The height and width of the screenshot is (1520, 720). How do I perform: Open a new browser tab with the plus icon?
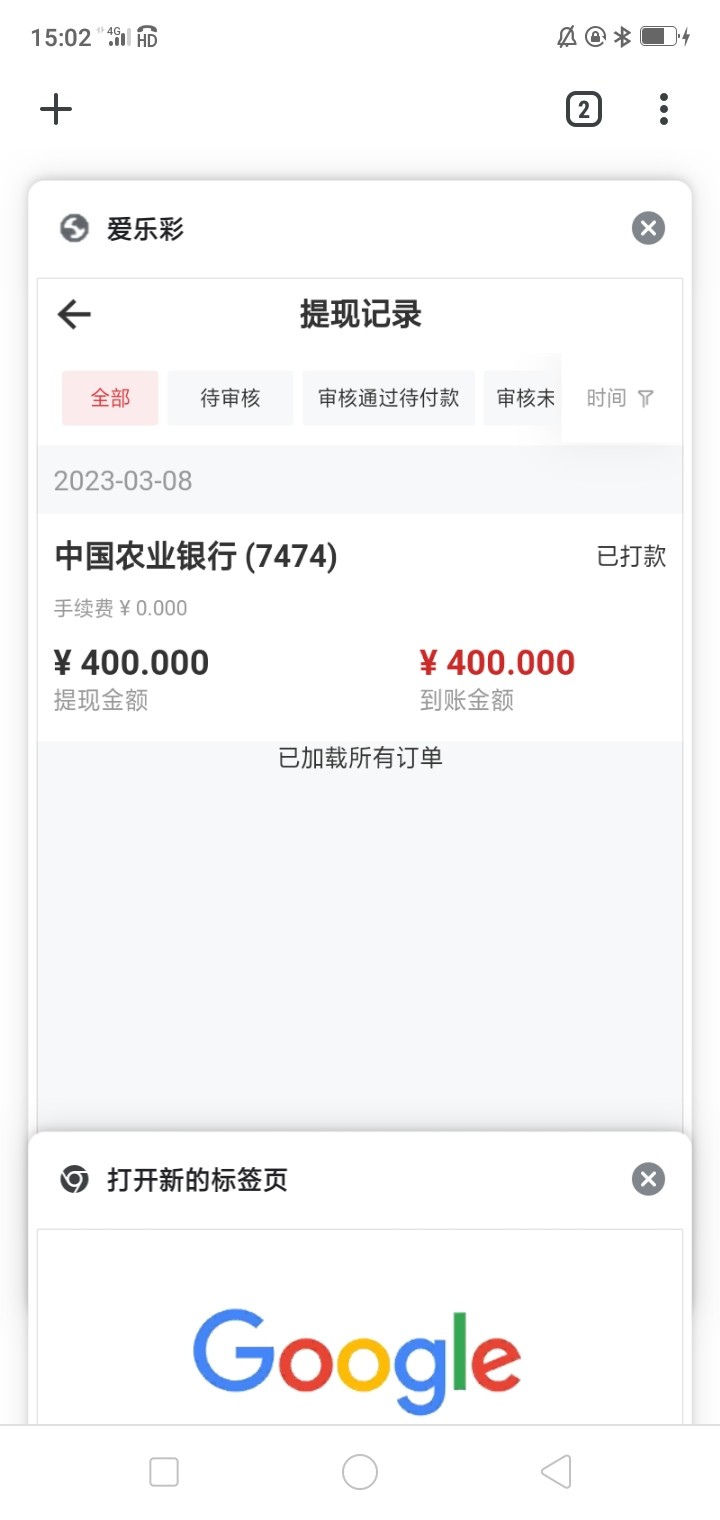tap(56, 108)
